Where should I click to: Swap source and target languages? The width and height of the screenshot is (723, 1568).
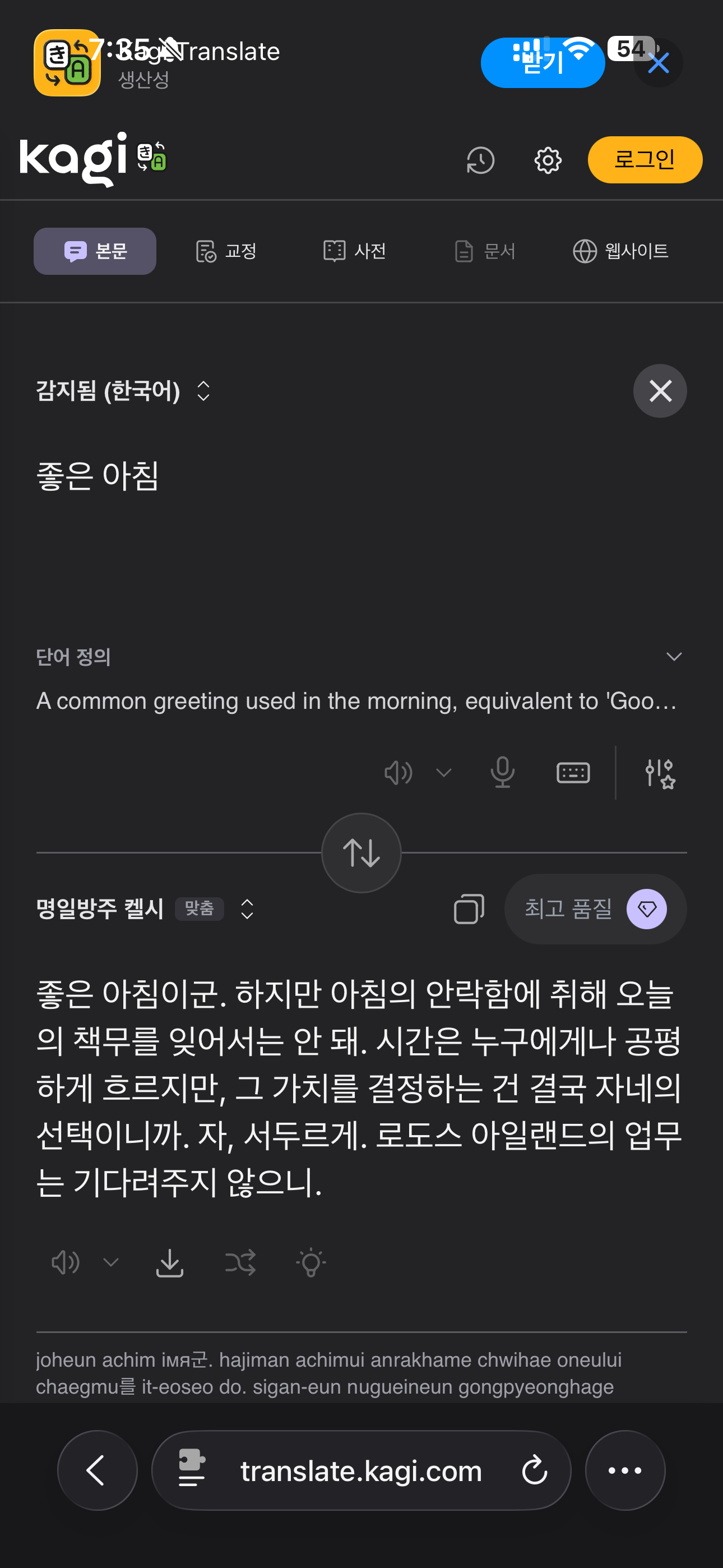pyautogui.click(x=361, y=852)
